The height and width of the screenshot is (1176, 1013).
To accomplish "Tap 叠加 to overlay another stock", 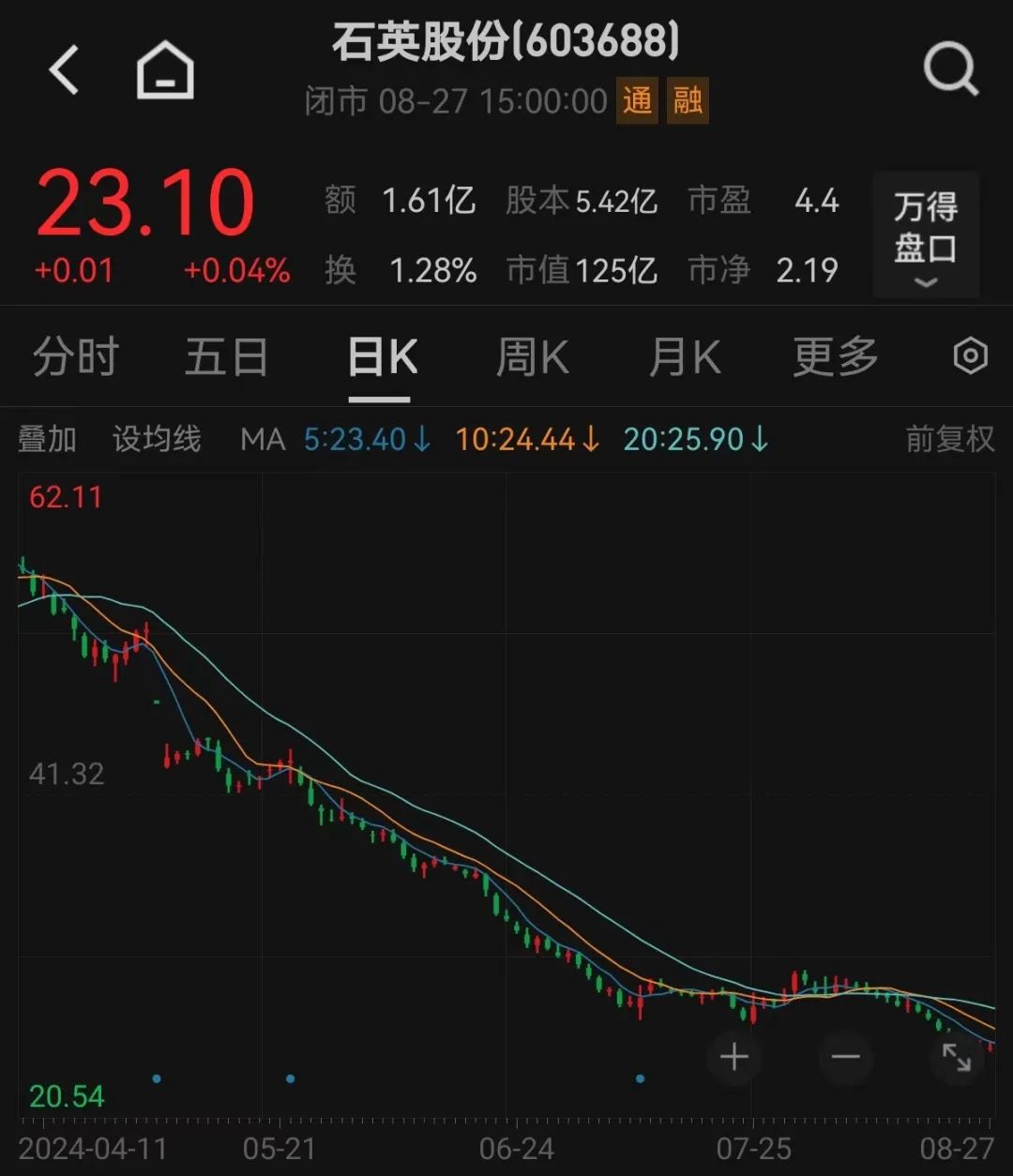I will point(47,439).
